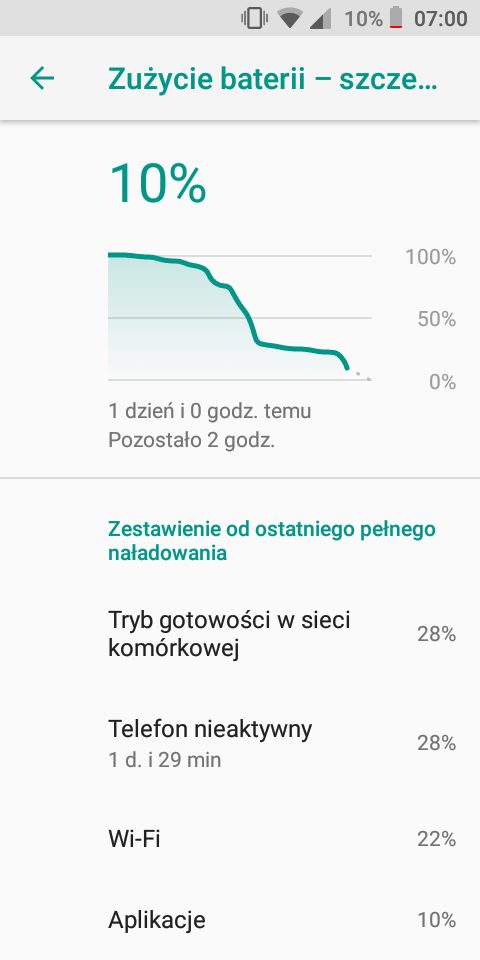Go back using the top-left arrow
Screen dimensions: 480x960
click(42, 78)
